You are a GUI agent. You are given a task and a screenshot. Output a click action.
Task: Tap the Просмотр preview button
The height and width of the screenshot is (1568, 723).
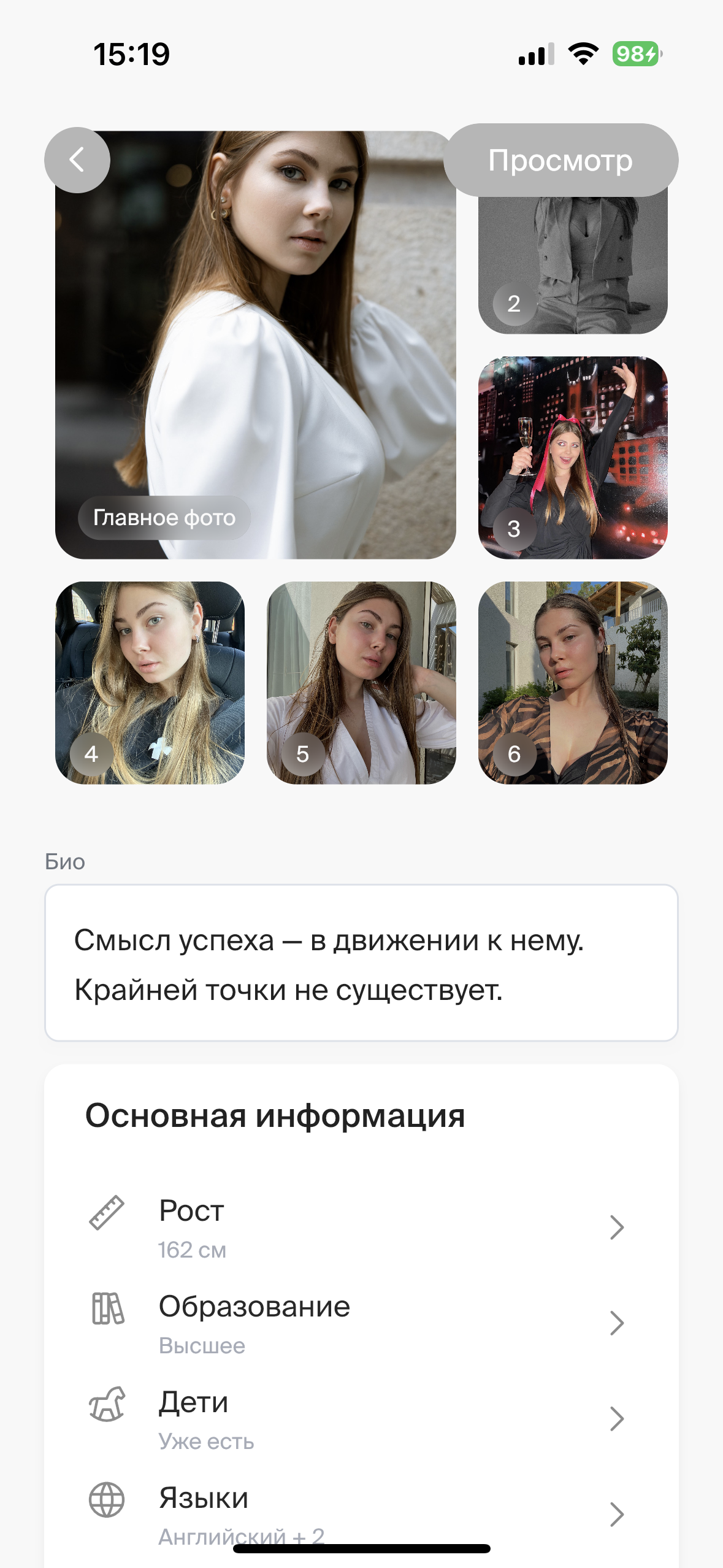[560, 160]
